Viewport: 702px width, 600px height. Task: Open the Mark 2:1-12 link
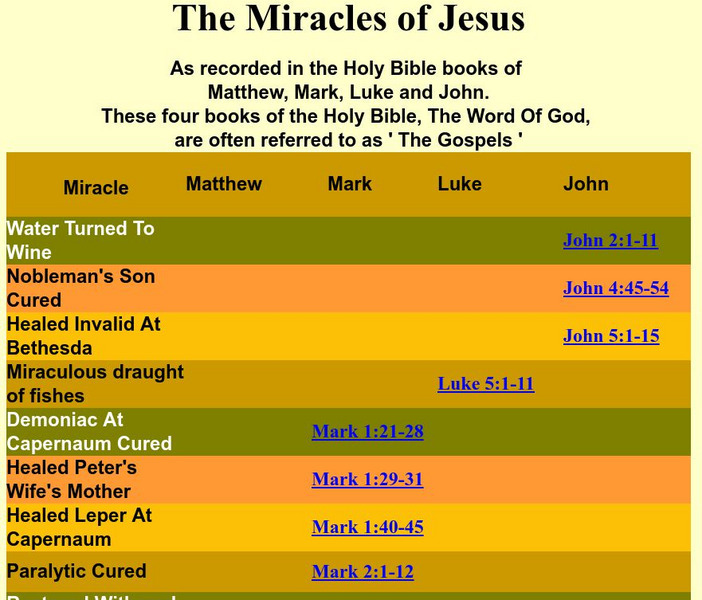tap(362, 572)
